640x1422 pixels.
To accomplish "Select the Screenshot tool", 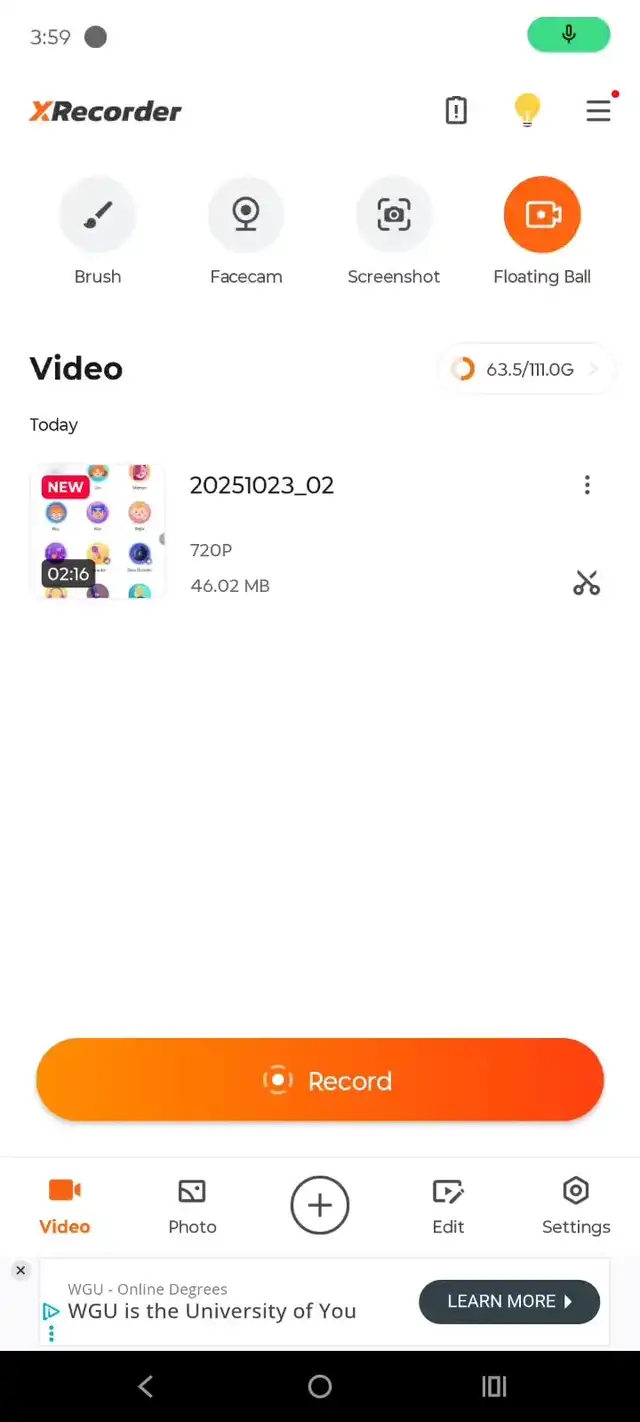I will pyautogui.click(x=394, y=214).
